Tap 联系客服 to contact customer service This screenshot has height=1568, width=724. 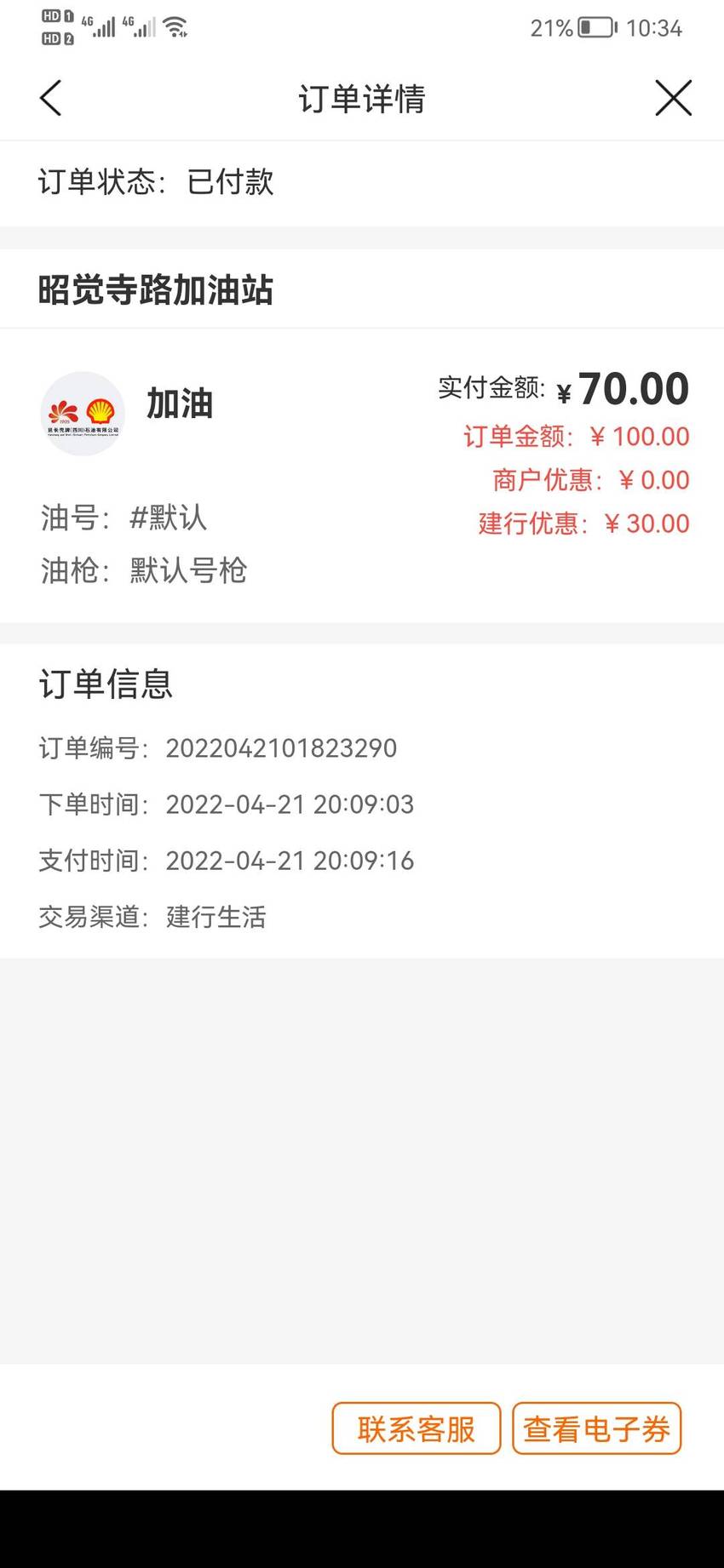(x=417, y=1428)
